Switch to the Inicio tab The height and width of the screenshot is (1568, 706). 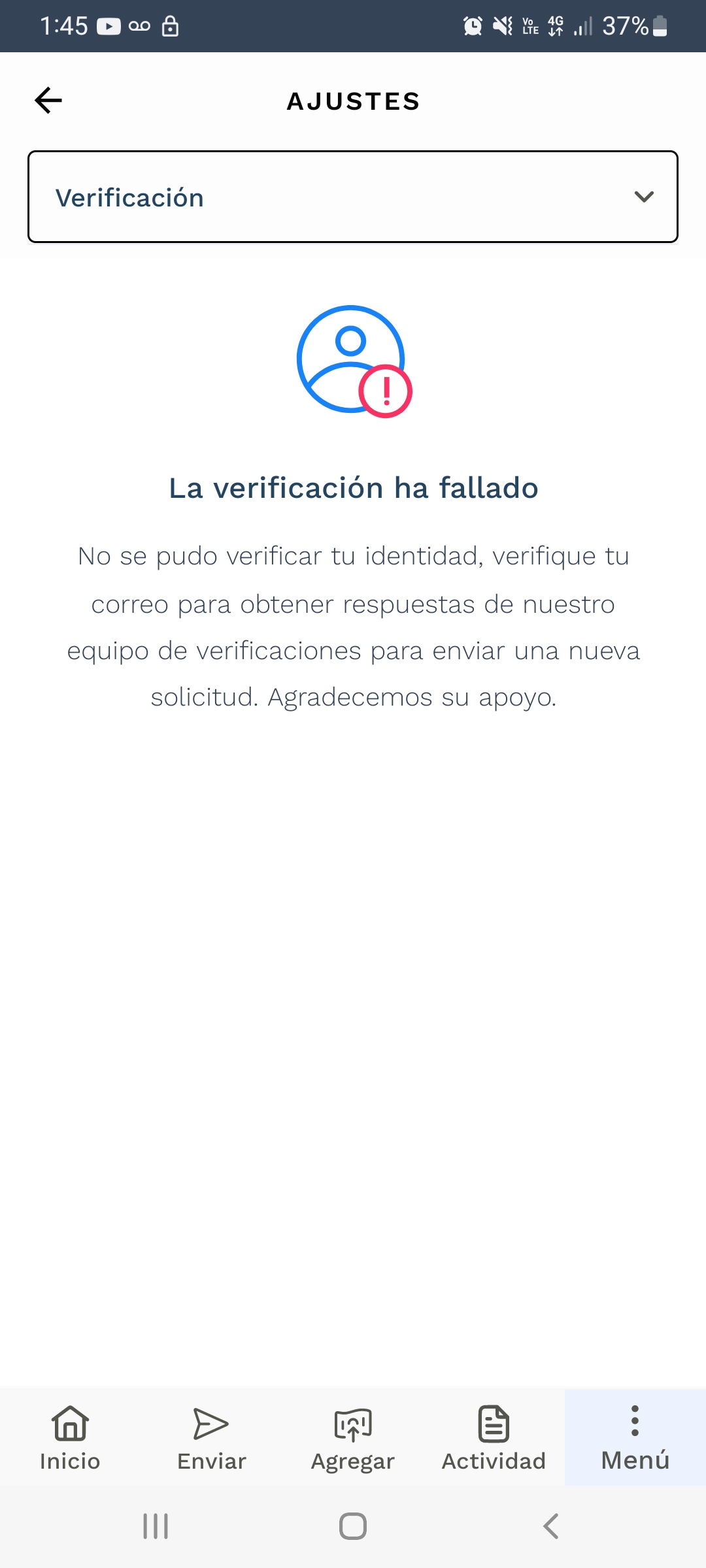coord(71,1438)
